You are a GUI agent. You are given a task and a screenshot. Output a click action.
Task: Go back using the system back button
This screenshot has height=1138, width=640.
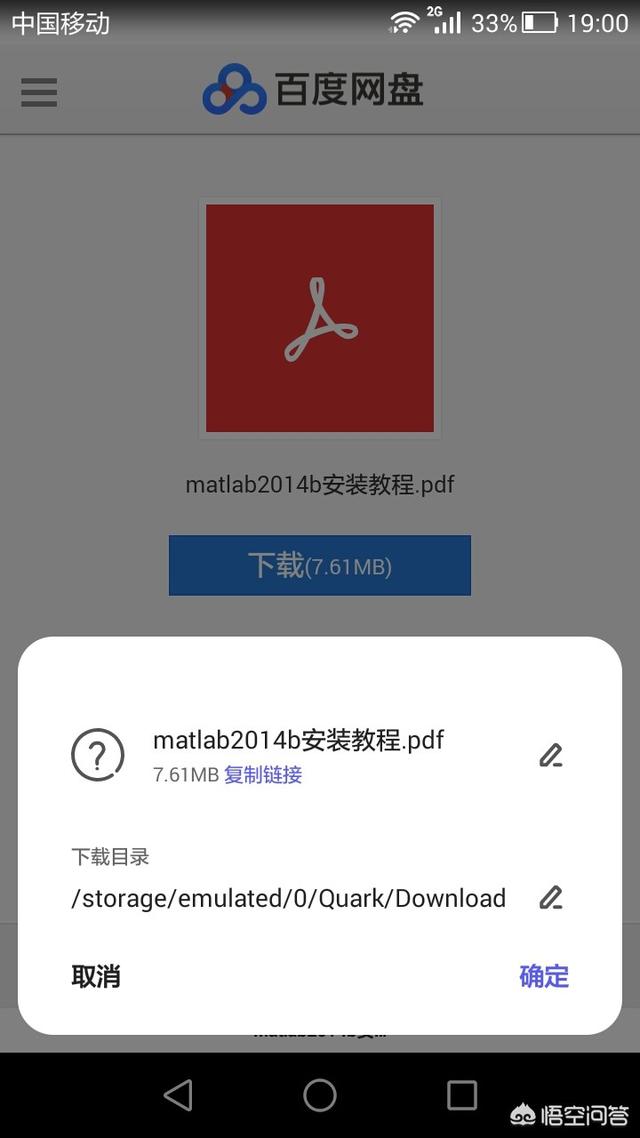click(179, 1094)
